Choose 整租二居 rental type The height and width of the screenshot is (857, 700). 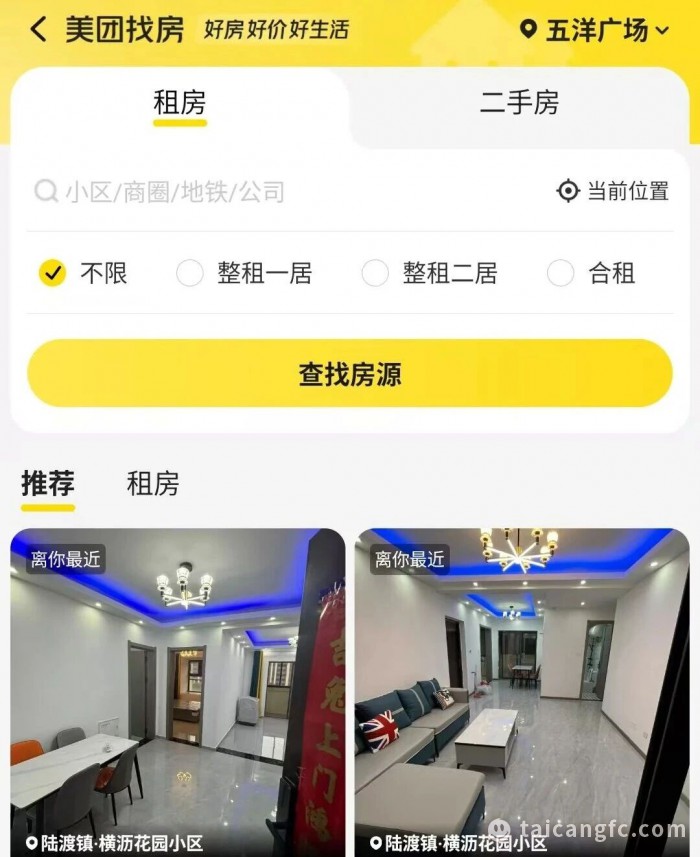(x=430, y=273)
